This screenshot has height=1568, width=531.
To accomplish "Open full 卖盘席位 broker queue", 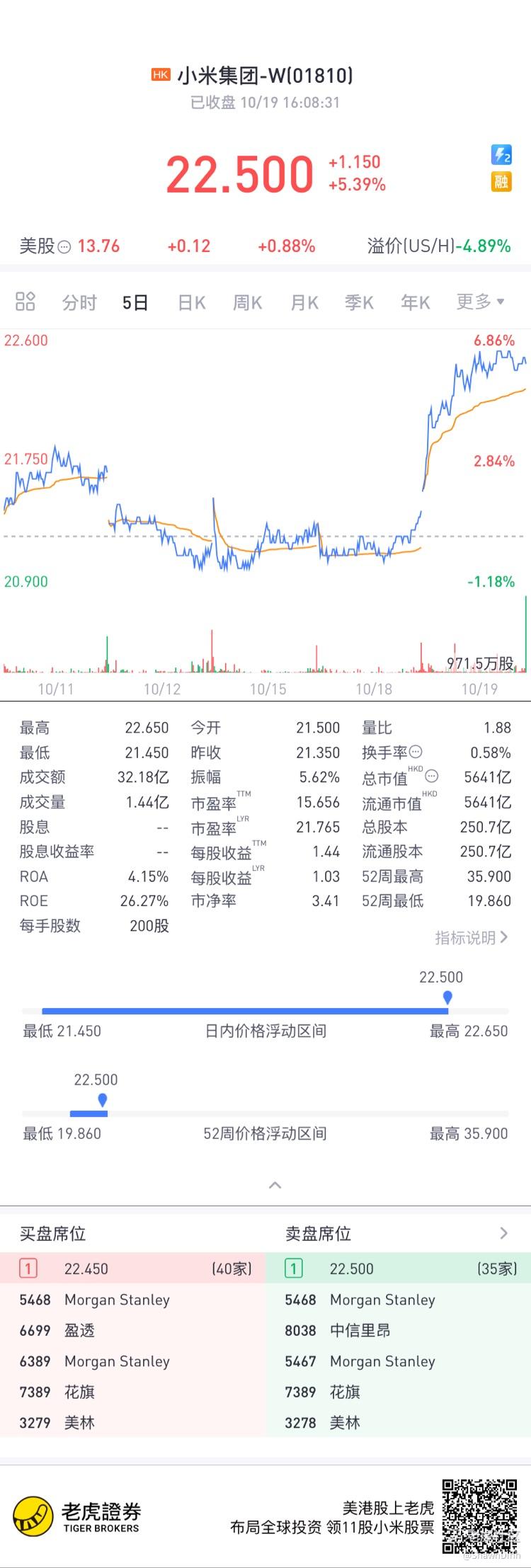I will 503,1233.
